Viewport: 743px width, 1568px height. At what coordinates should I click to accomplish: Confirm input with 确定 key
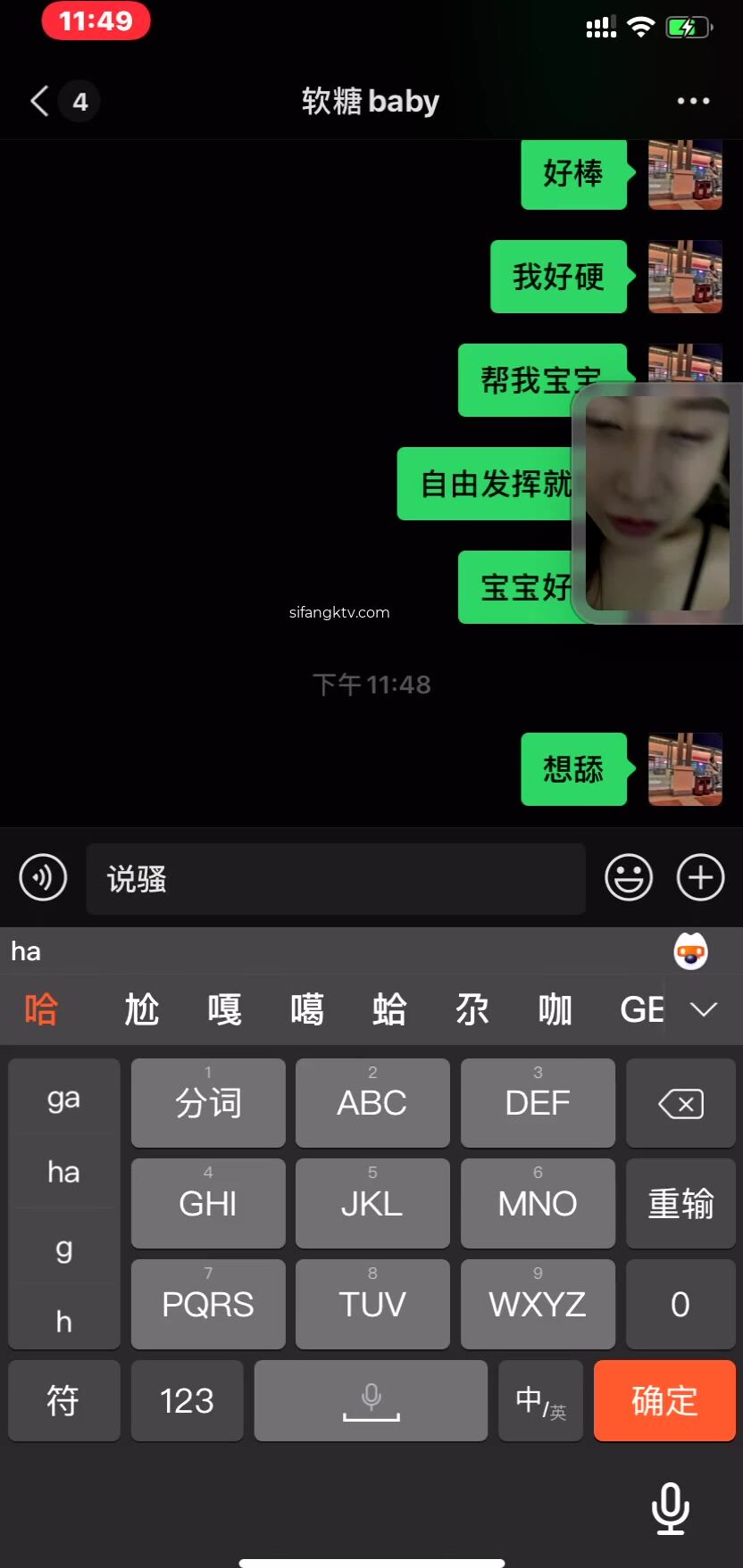[x=664, y=1400]
